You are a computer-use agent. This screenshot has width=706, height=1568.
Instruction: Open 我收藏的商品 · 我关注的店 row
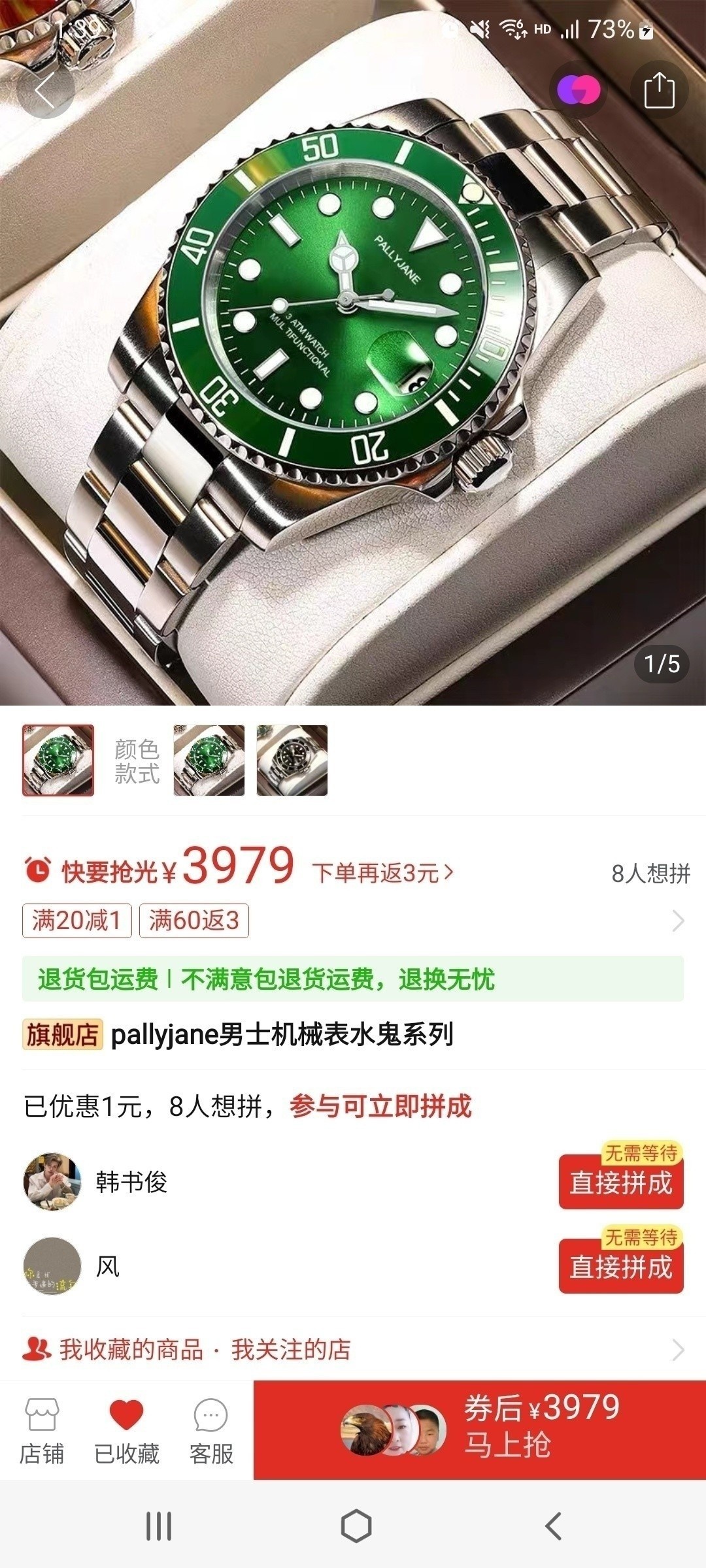[x=353, y=1350]
